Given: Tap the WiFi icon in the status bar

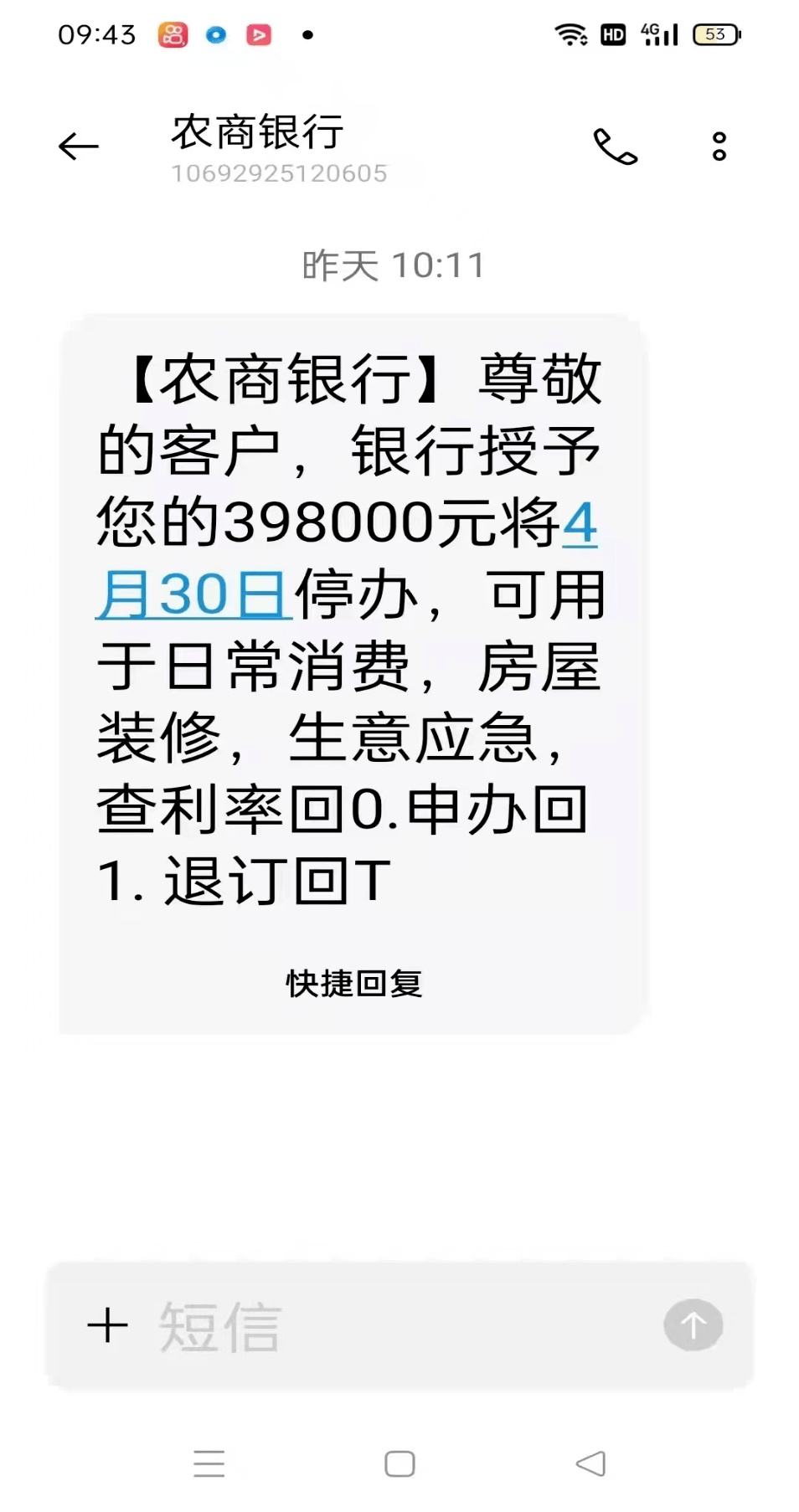Looking at the screenshot, I should tap(572, 34).
